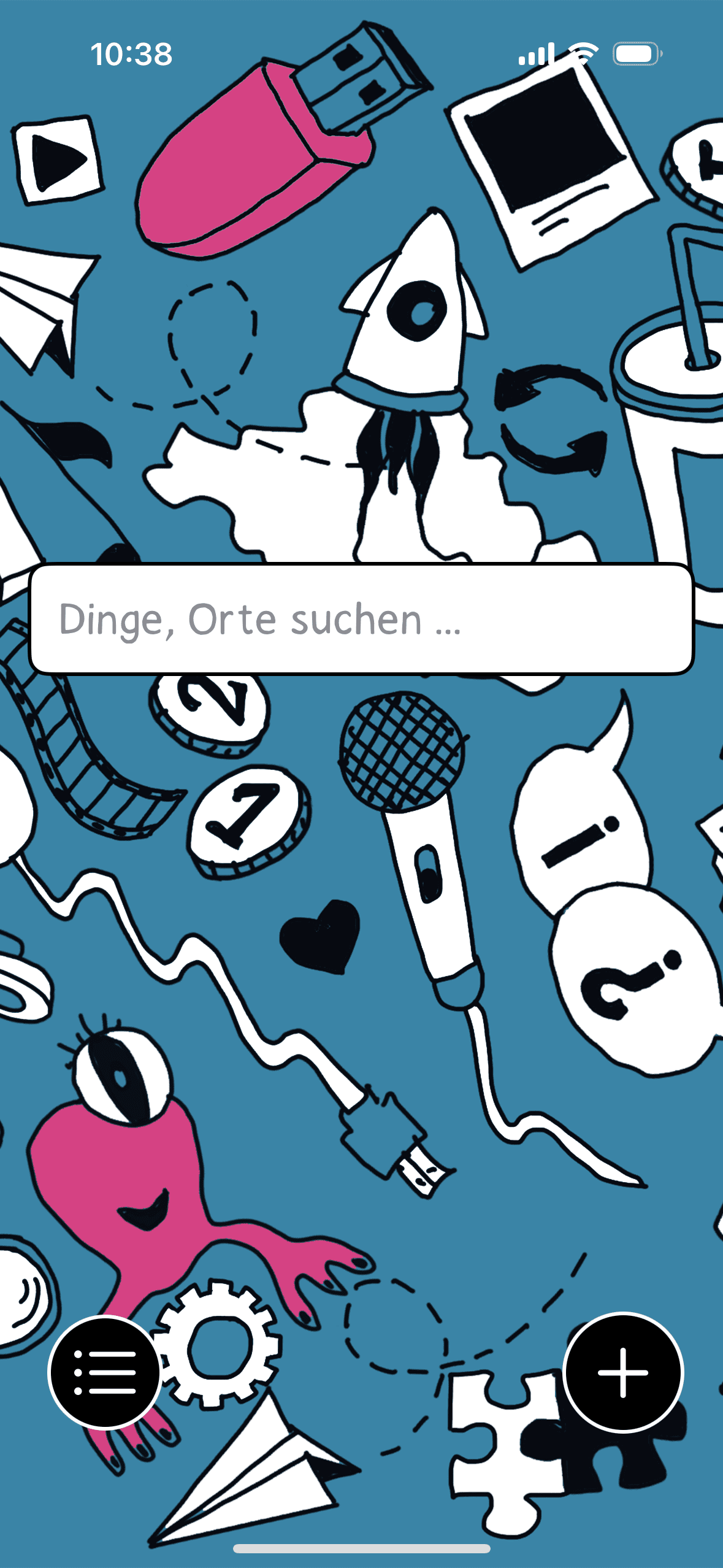The image size is (723, 1568).
Task: Add a new item with the plus button
Action: point(622,1372)
